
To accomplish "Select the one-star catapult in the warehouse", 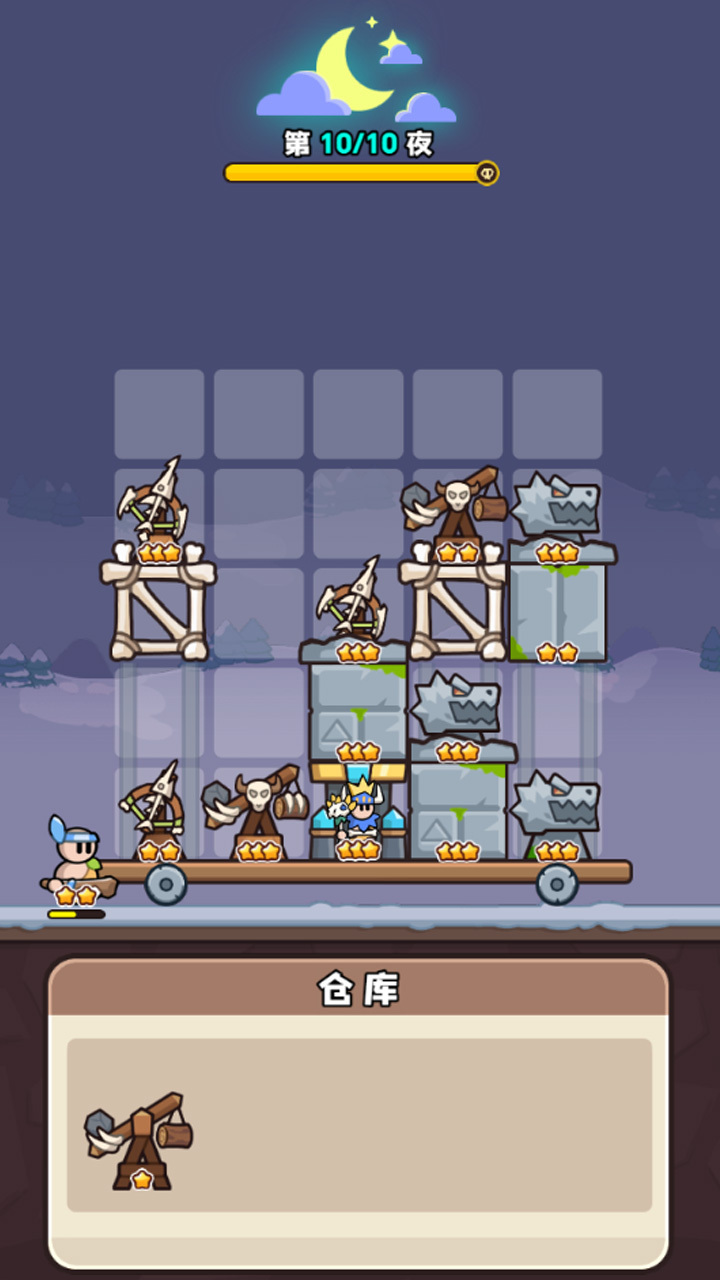I will point(138,1138).
